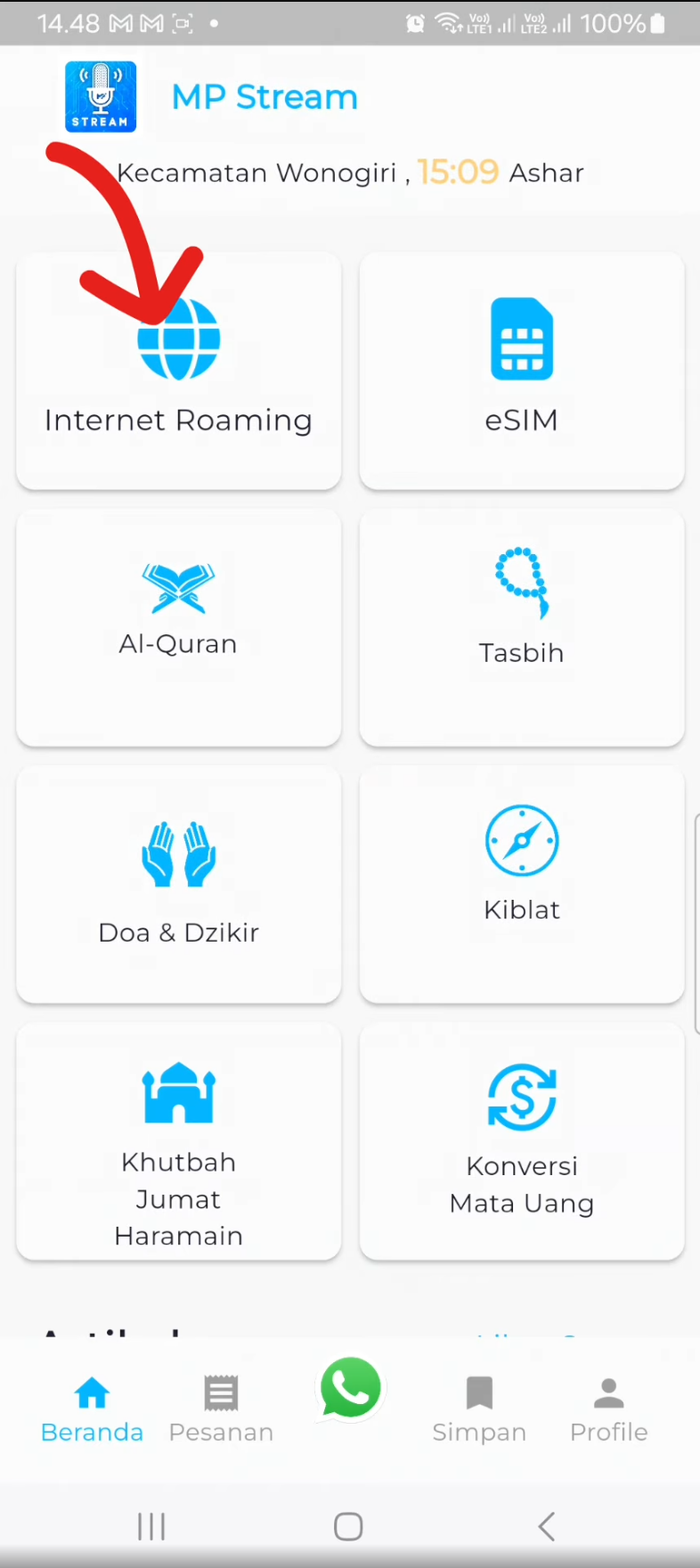
Task: Open the Internet Roaming card
Action: pyautogui.click(x=178, y=371)
